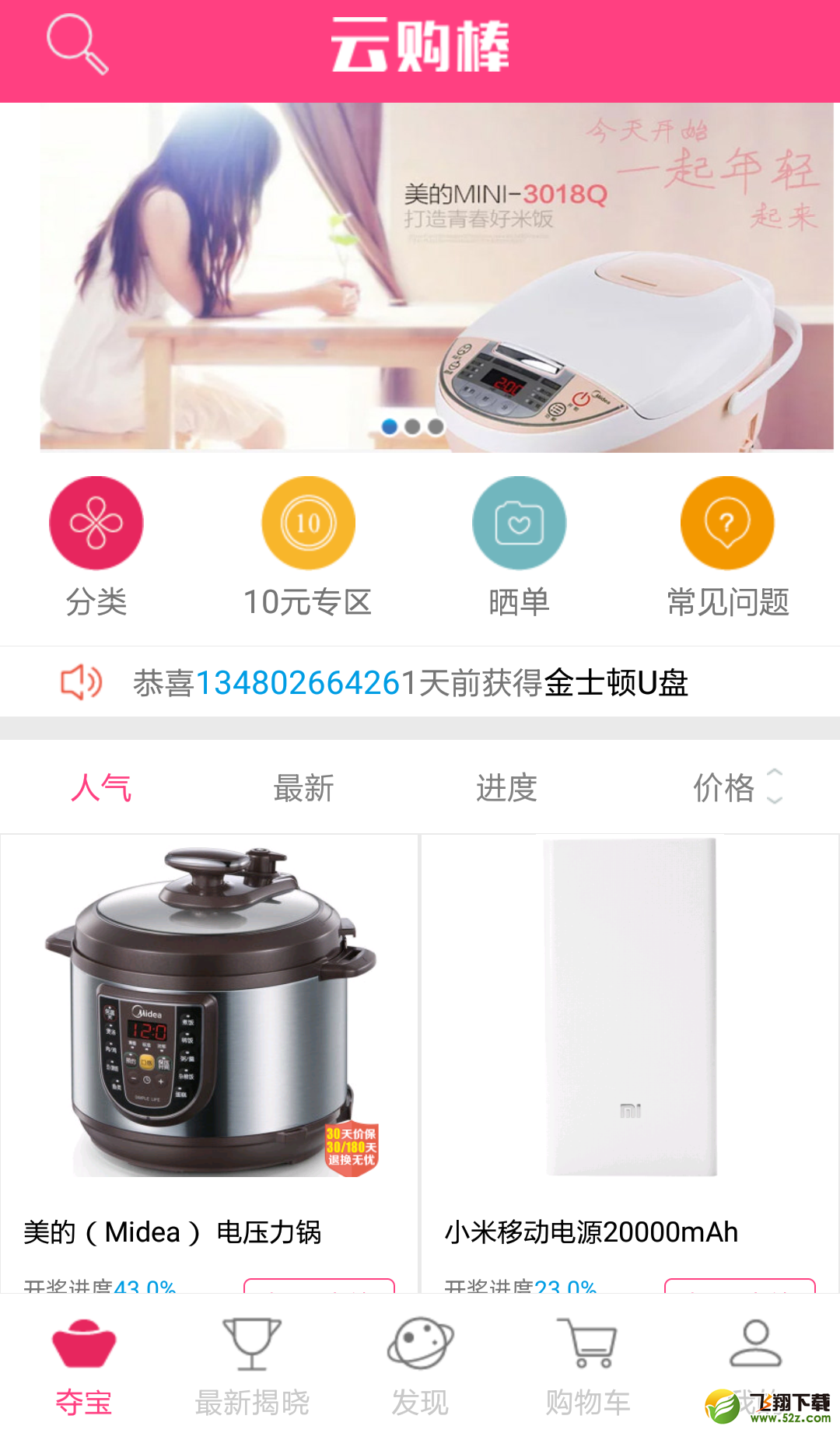Go to the 最新揭晓 tab
Image resolution: width=840 pixels, height=1433 pixels.
pos(252,1367)
